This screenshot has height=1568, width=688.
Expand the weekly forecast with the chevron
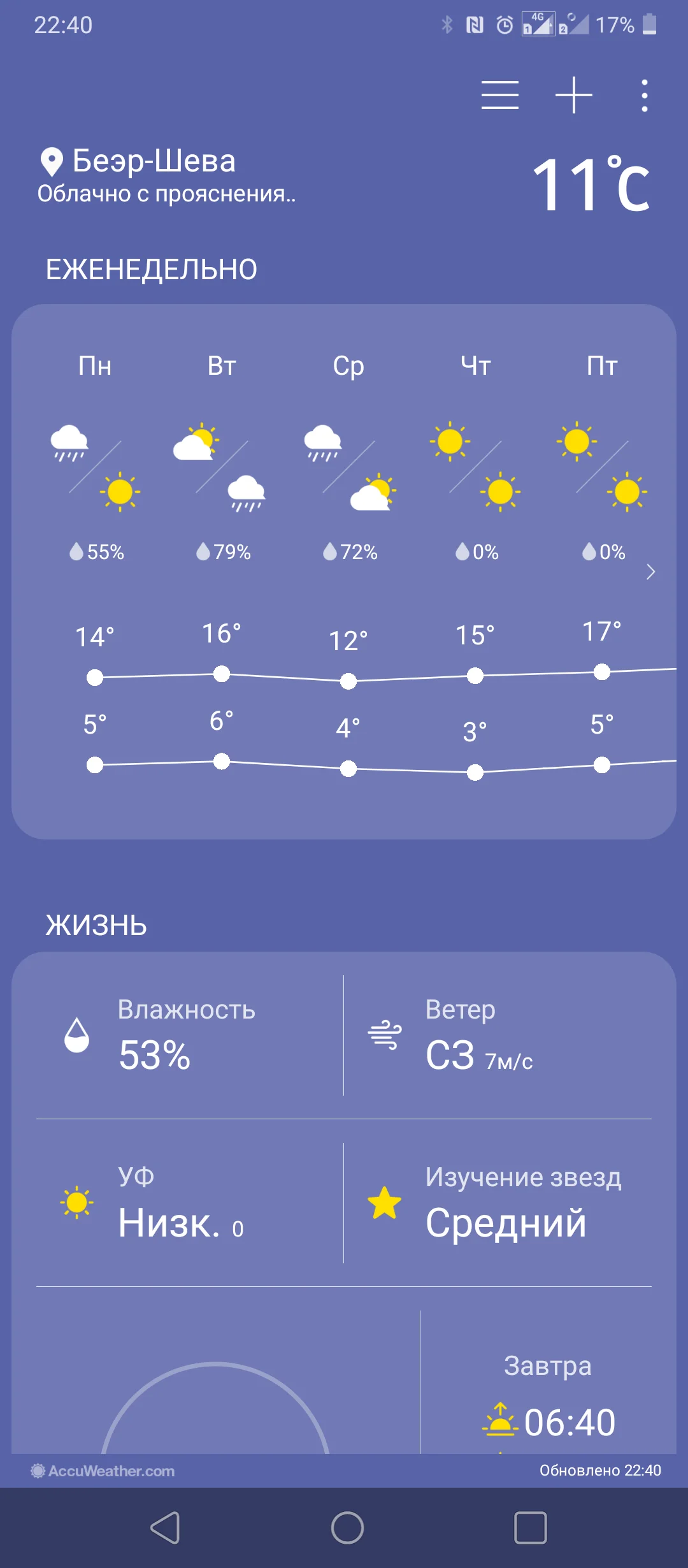[650, 572]
